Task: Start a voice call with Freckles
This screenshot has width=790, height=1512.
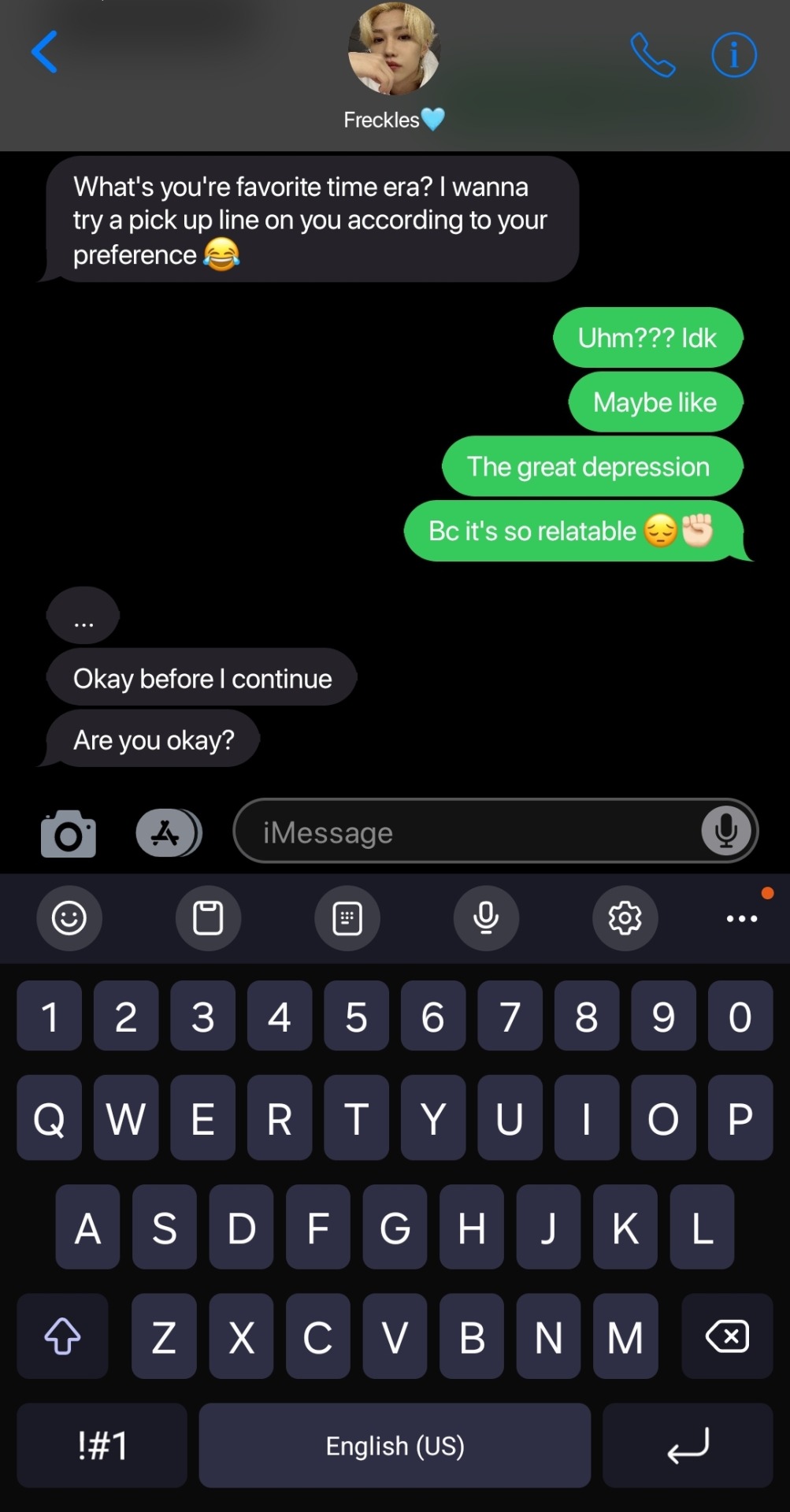Action: 653,54
